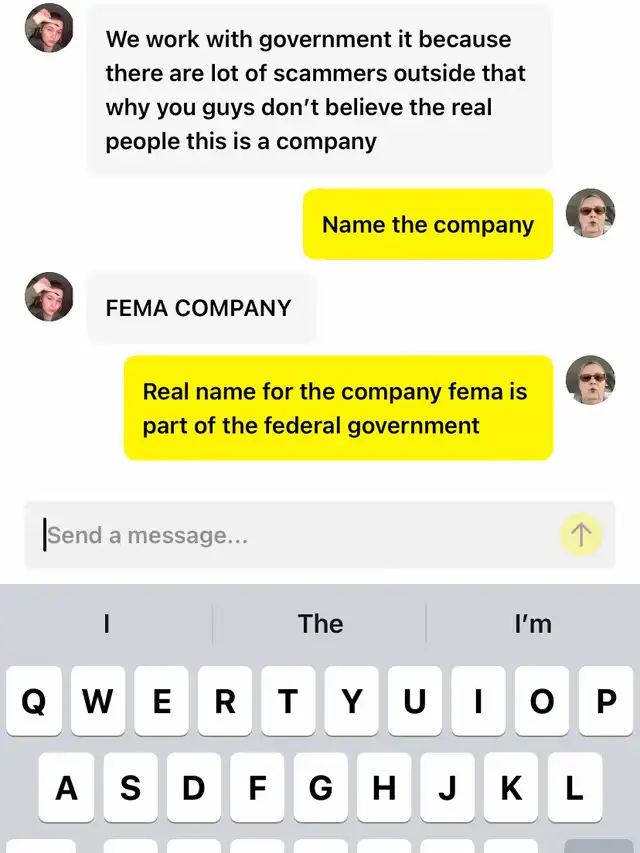Pick the "I'm" keyboard suggestion

coord(533,623)
